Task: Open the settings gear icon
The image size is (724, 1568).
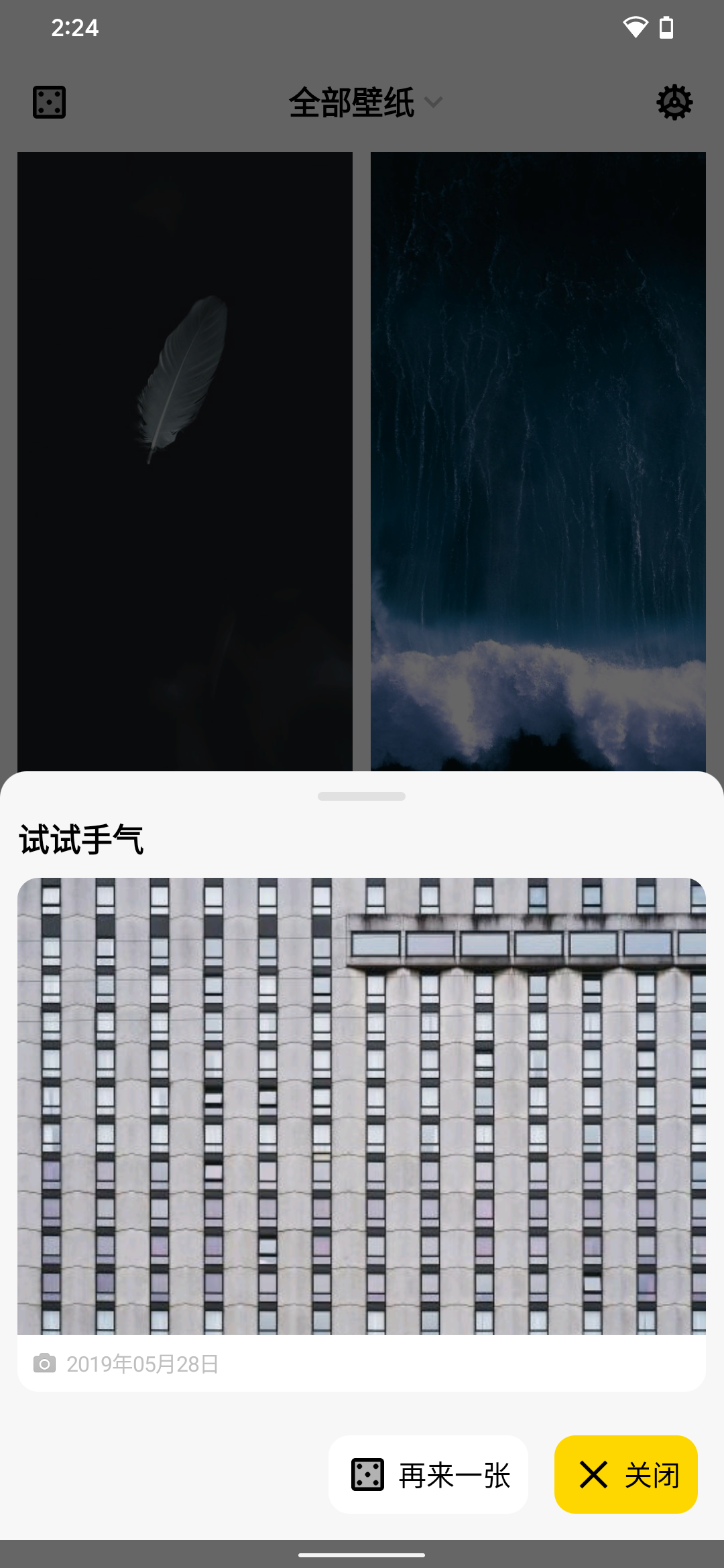Action: pos(674,103)
